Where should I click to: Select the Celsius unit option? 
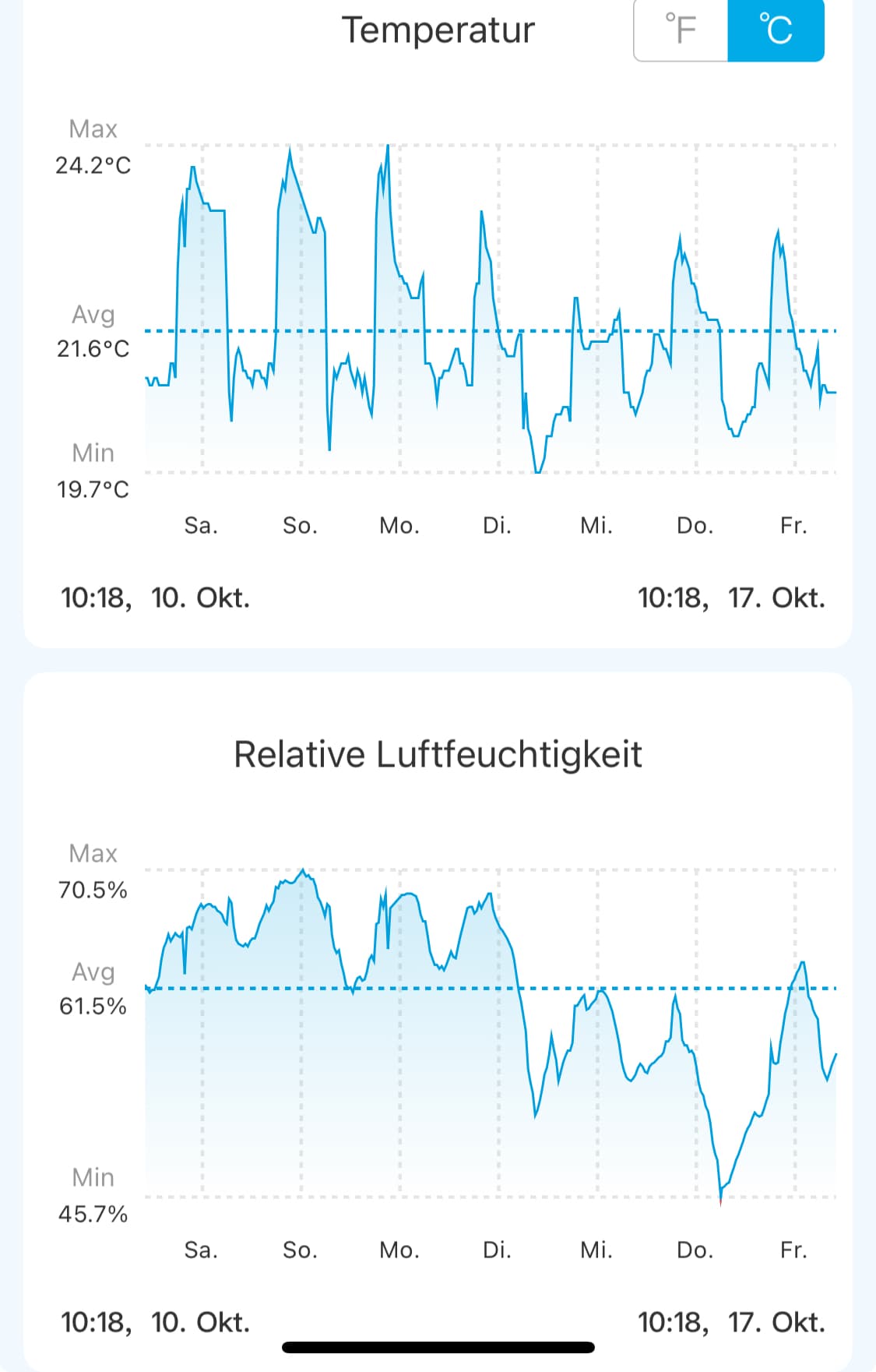[776, 30]
